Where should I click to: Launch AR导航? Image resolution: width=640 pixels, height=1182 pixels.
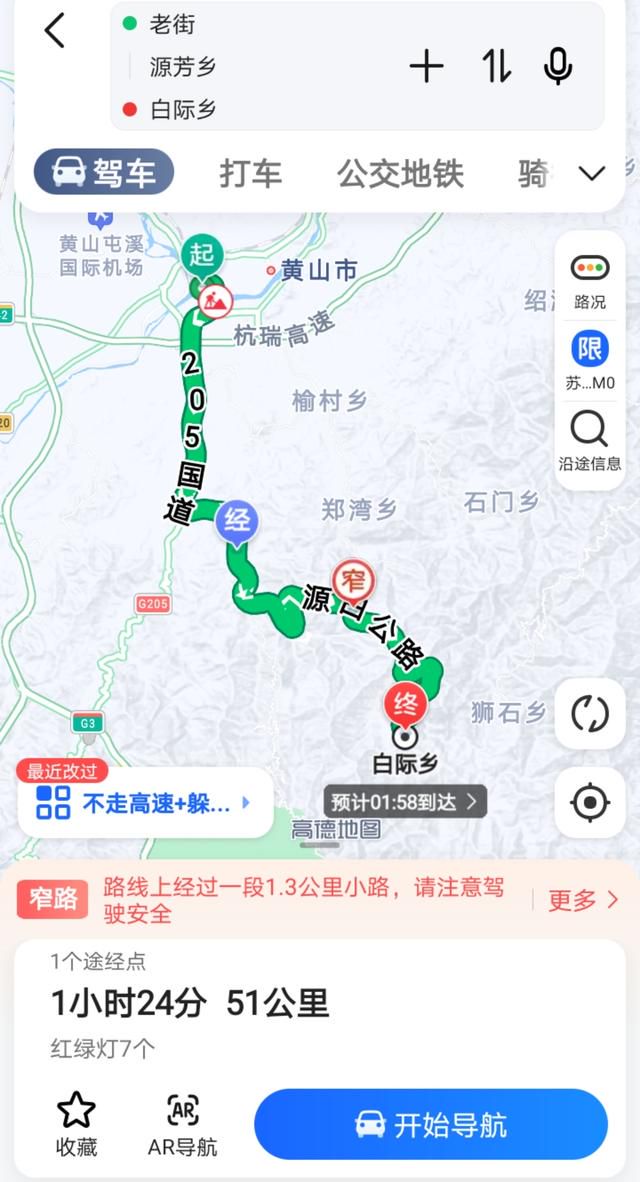click(182, 1124)
